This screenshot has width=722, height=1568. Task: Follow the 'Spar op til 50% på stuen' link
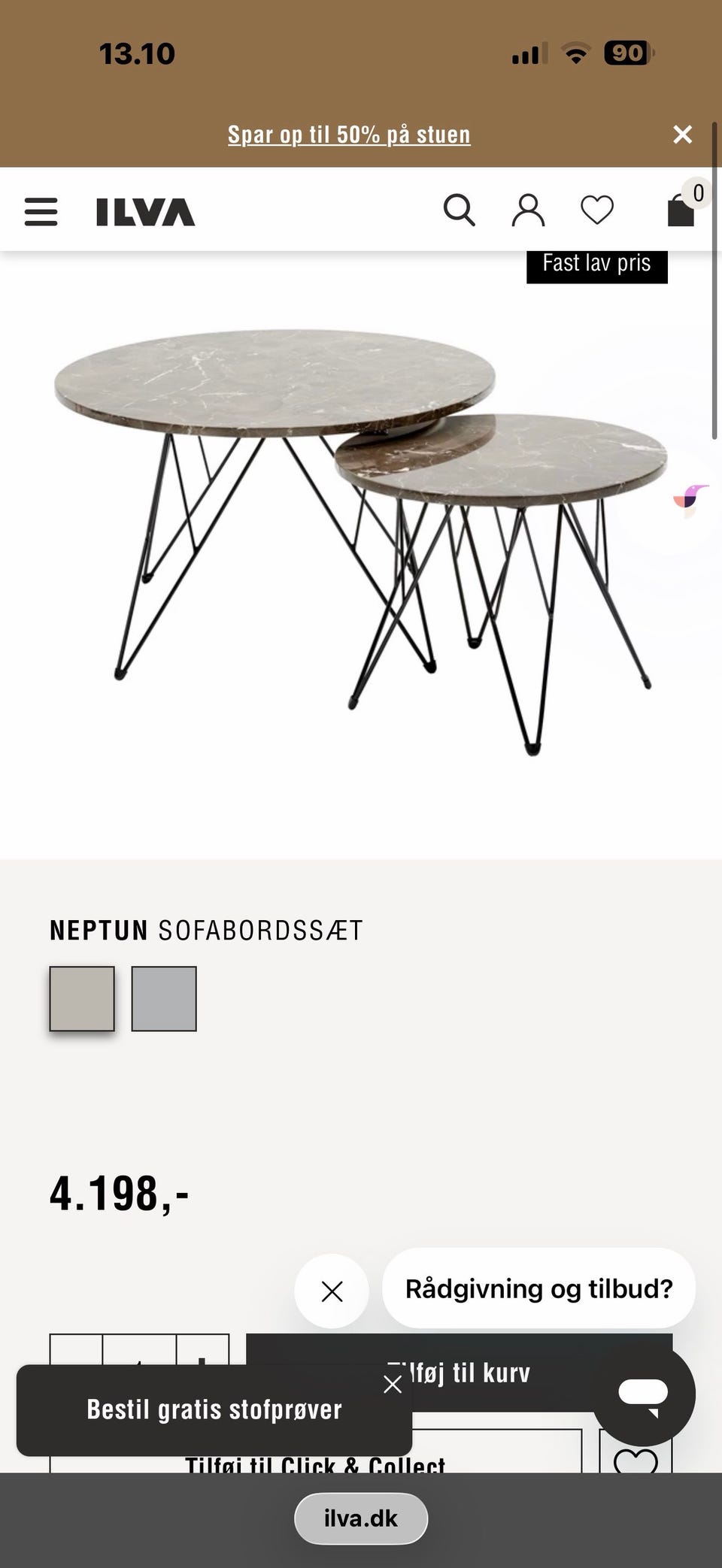(x=349, y=135)
